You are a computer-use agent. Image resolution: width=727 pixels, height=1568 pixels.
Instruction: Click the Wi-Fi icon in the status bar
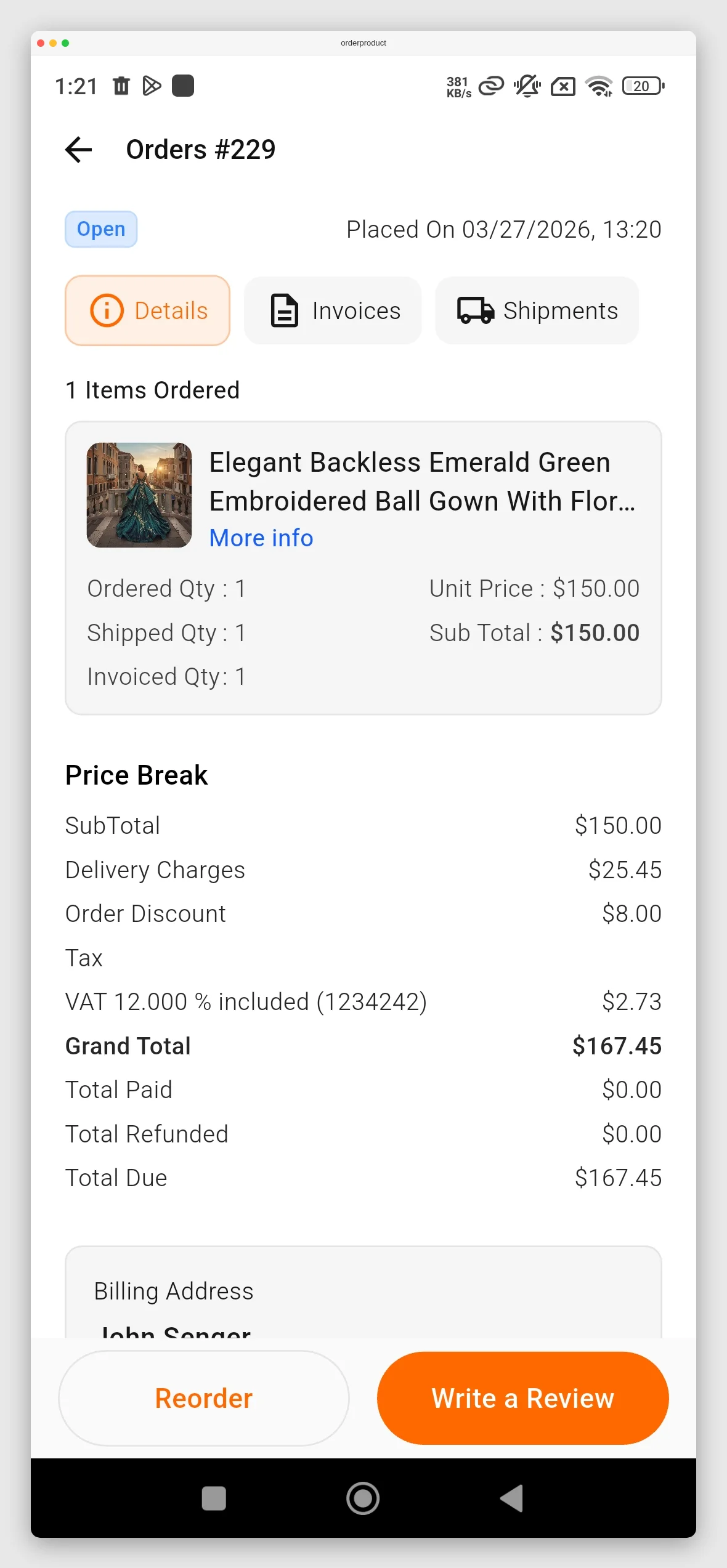tap(598, 86)
